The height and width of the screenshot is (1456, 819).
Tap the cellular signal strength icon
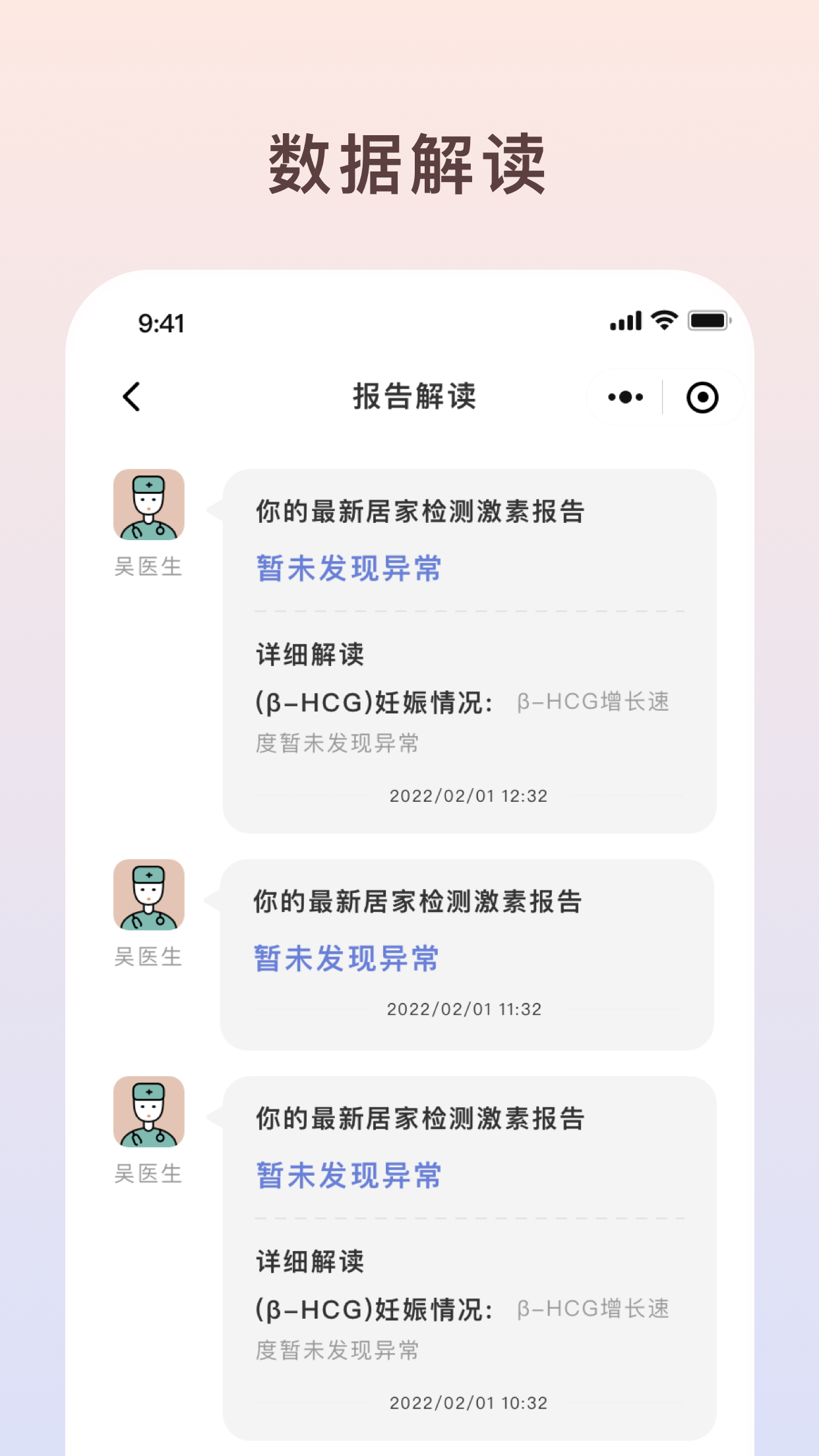click(625, 320)
